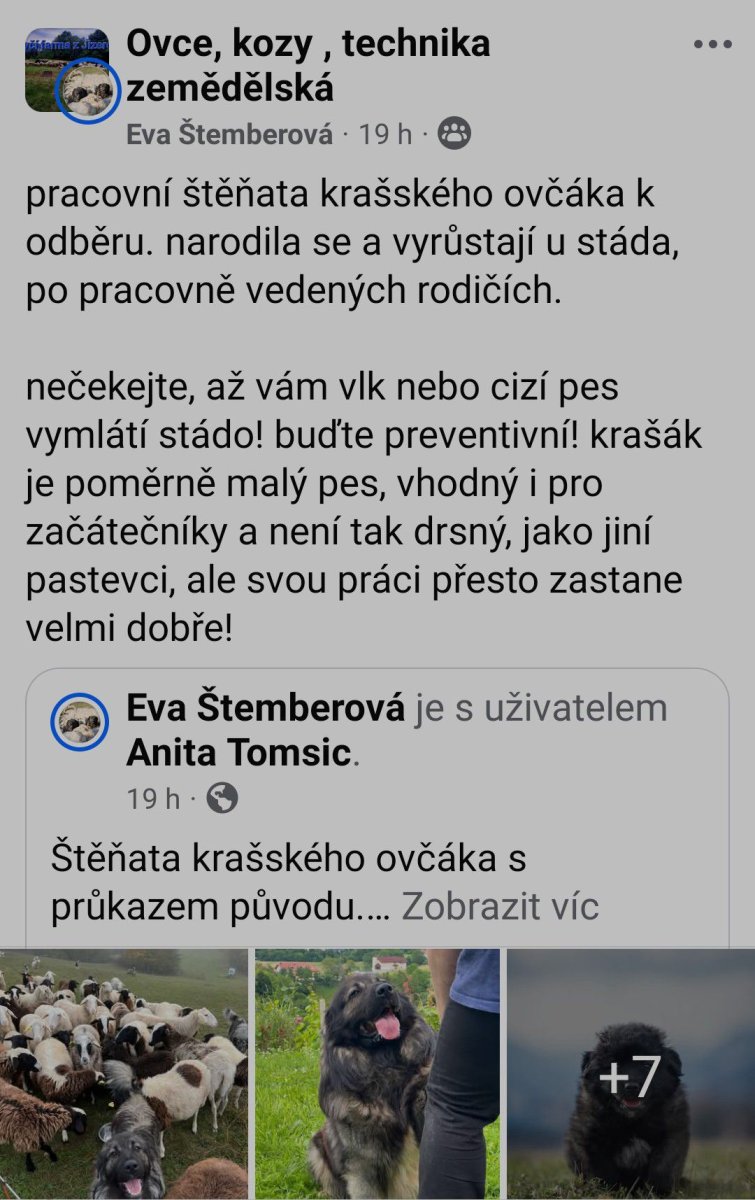Tap Eva Štemberová's avatar in shared post
755x1200 pixels.
79,721
